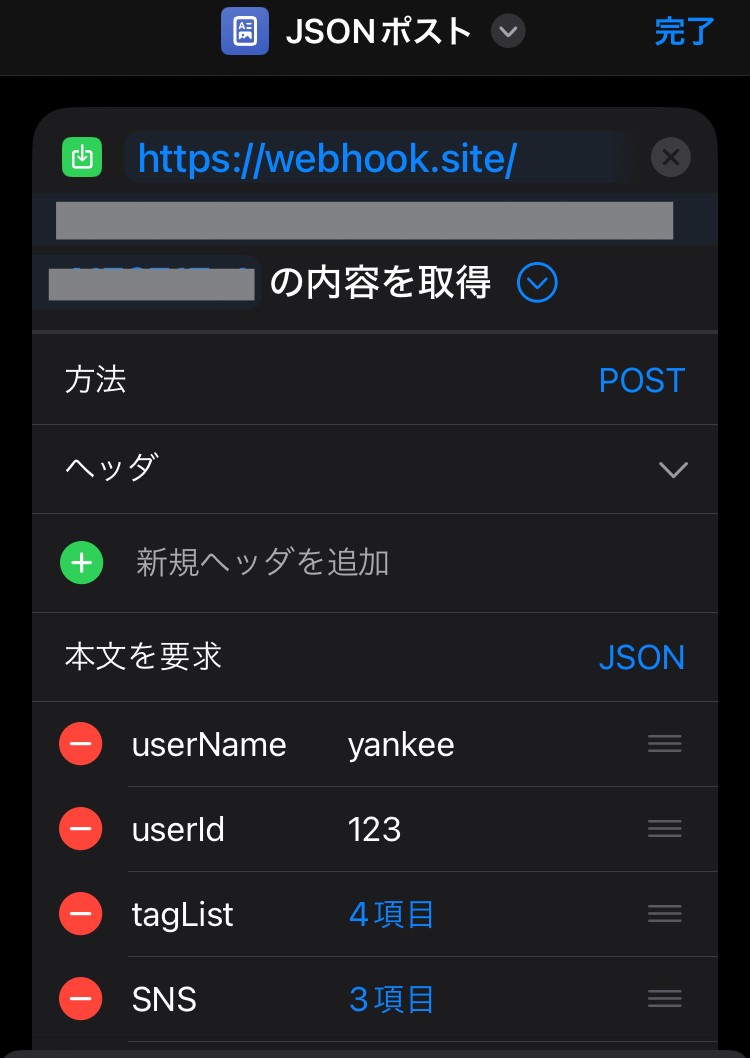Screen dimensions: 750x1058
Task: Tap the green plus to add a new header
Action: [81, 562]
